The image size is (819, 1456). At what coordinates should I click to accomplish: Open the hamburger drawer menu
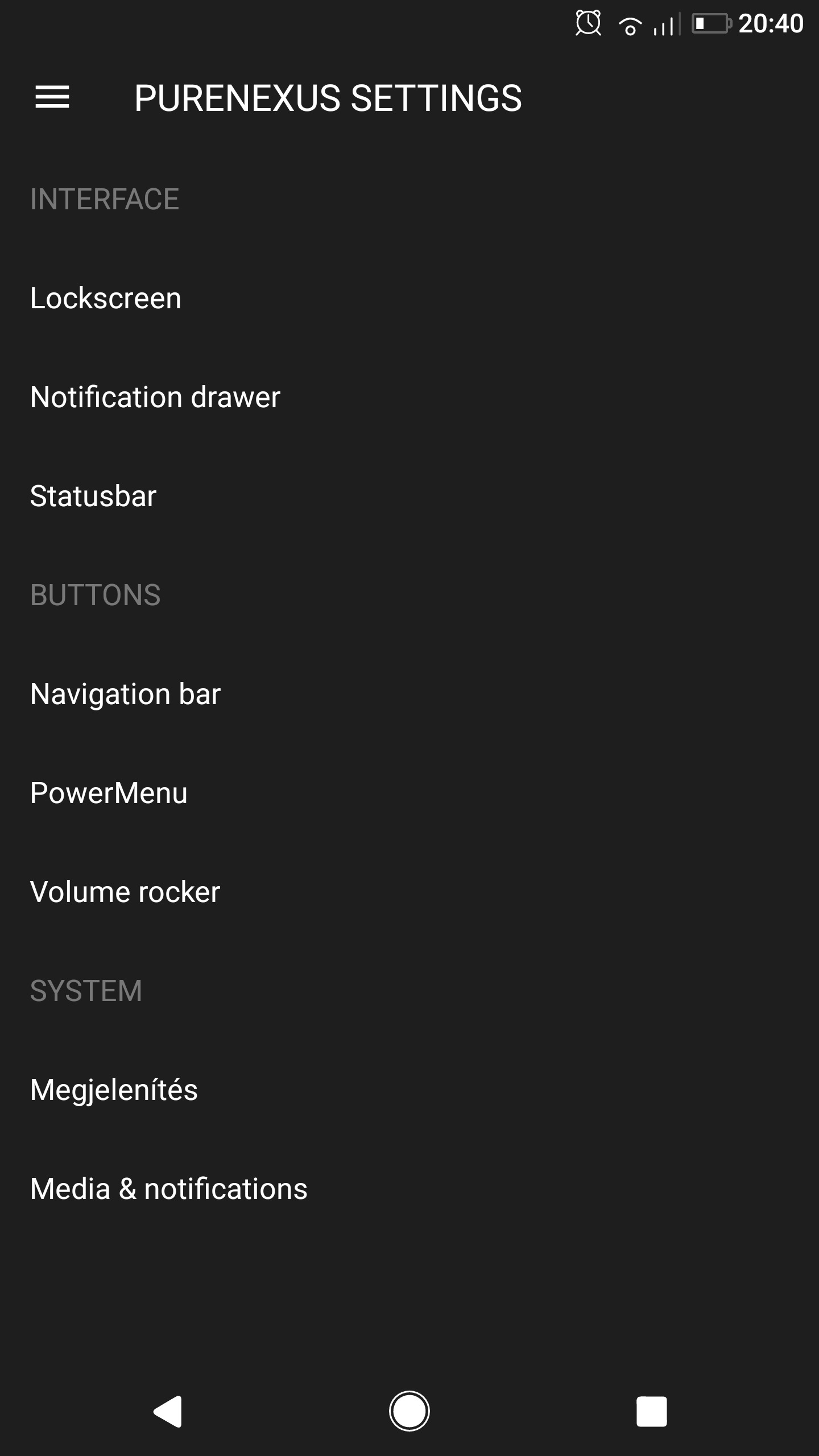pyautogui.click(x=52, y=97)
